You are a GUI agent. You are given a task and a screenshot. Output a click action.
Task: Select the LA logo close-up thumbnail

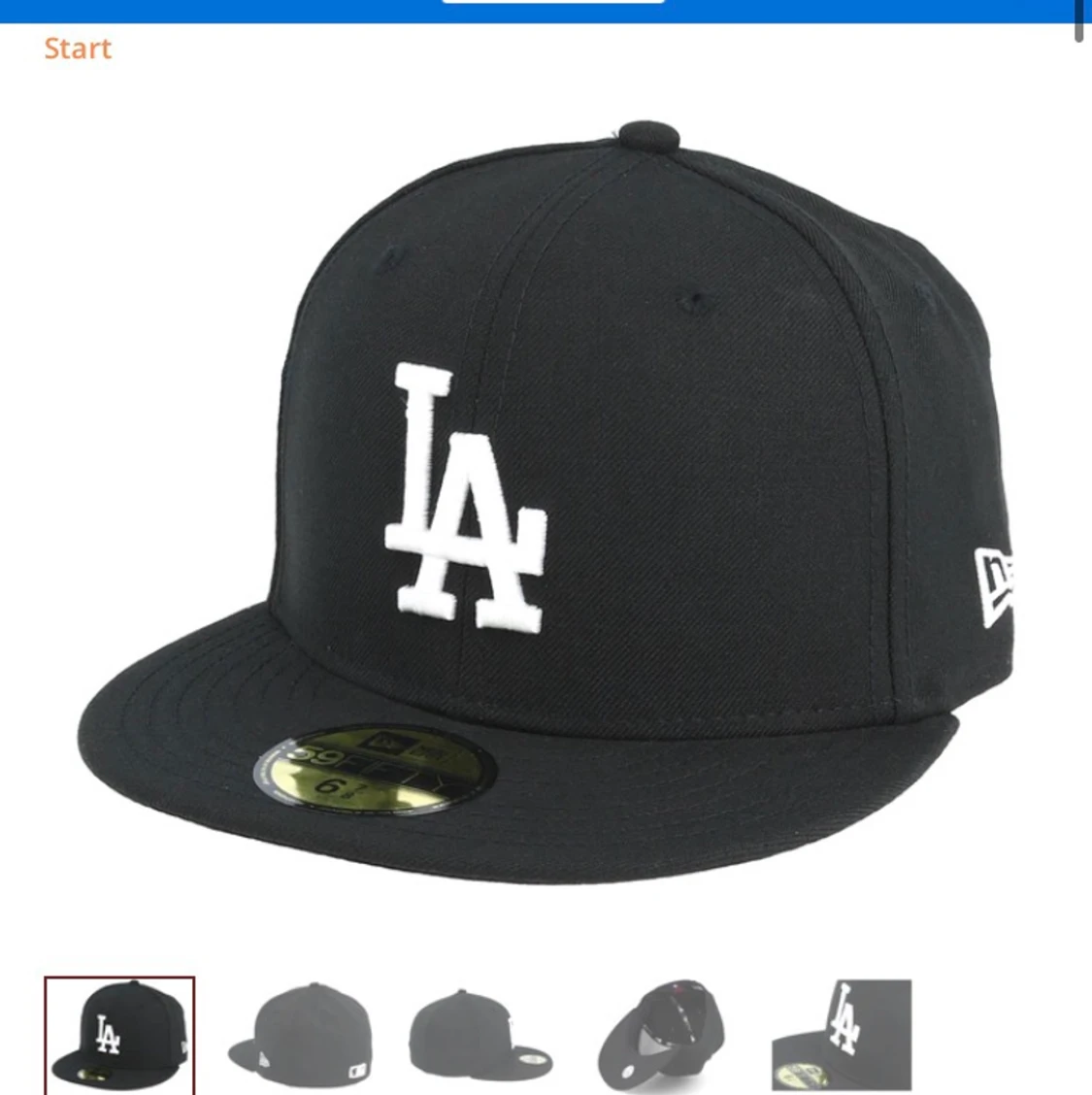[x=842, y=1034]
